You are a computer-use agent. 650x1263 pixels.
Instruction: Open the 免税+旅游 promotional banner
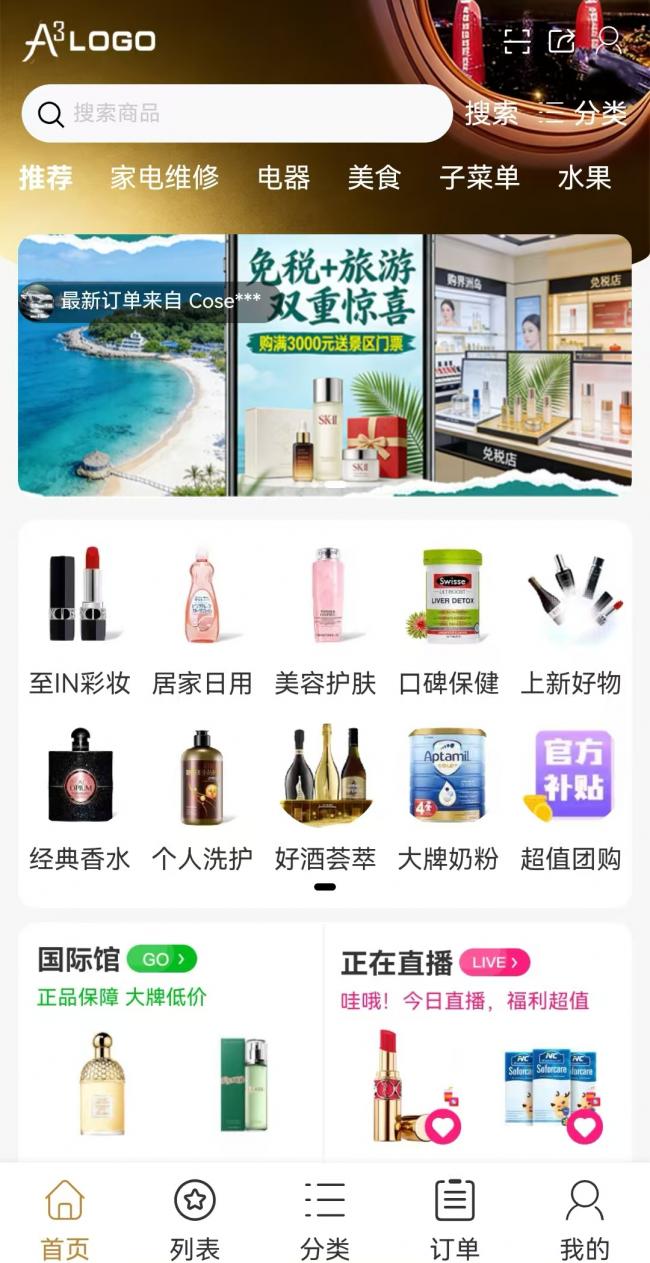(325, 365)
